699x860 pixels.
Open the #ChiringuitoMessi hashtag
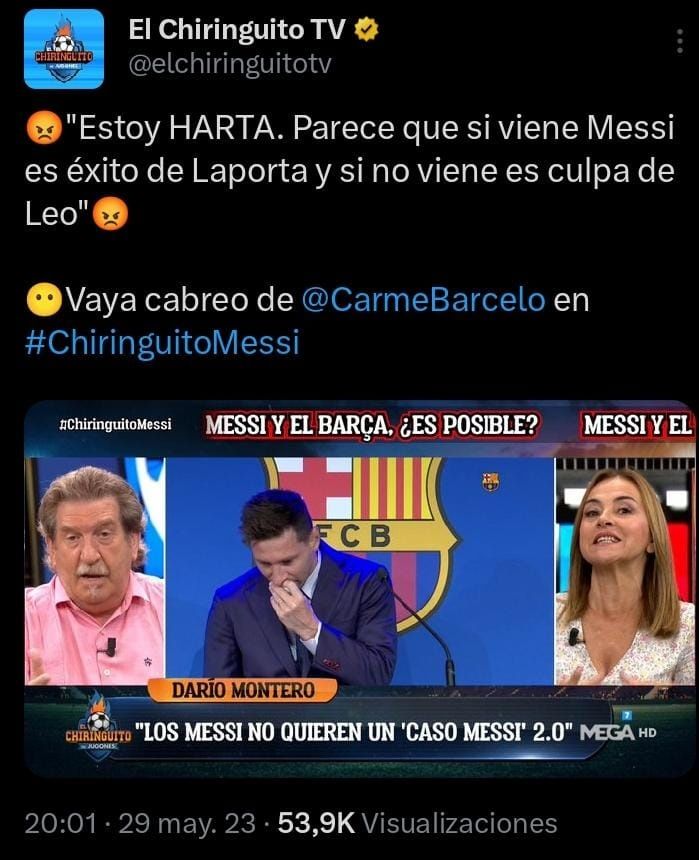(x=162, y=343)
